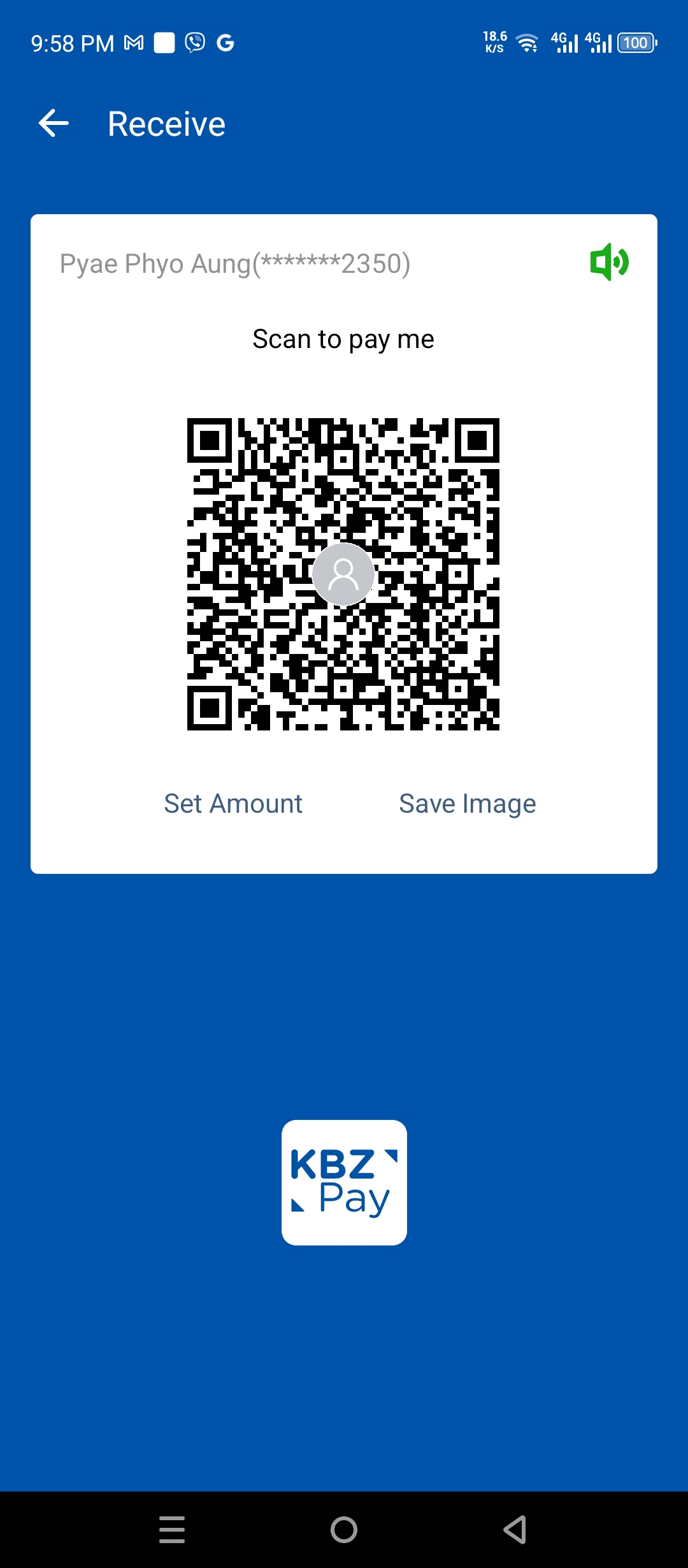The height and width of the screenshot is (1568, 688).
Task: Go back from the Receive screen
Action: point(54,123)
